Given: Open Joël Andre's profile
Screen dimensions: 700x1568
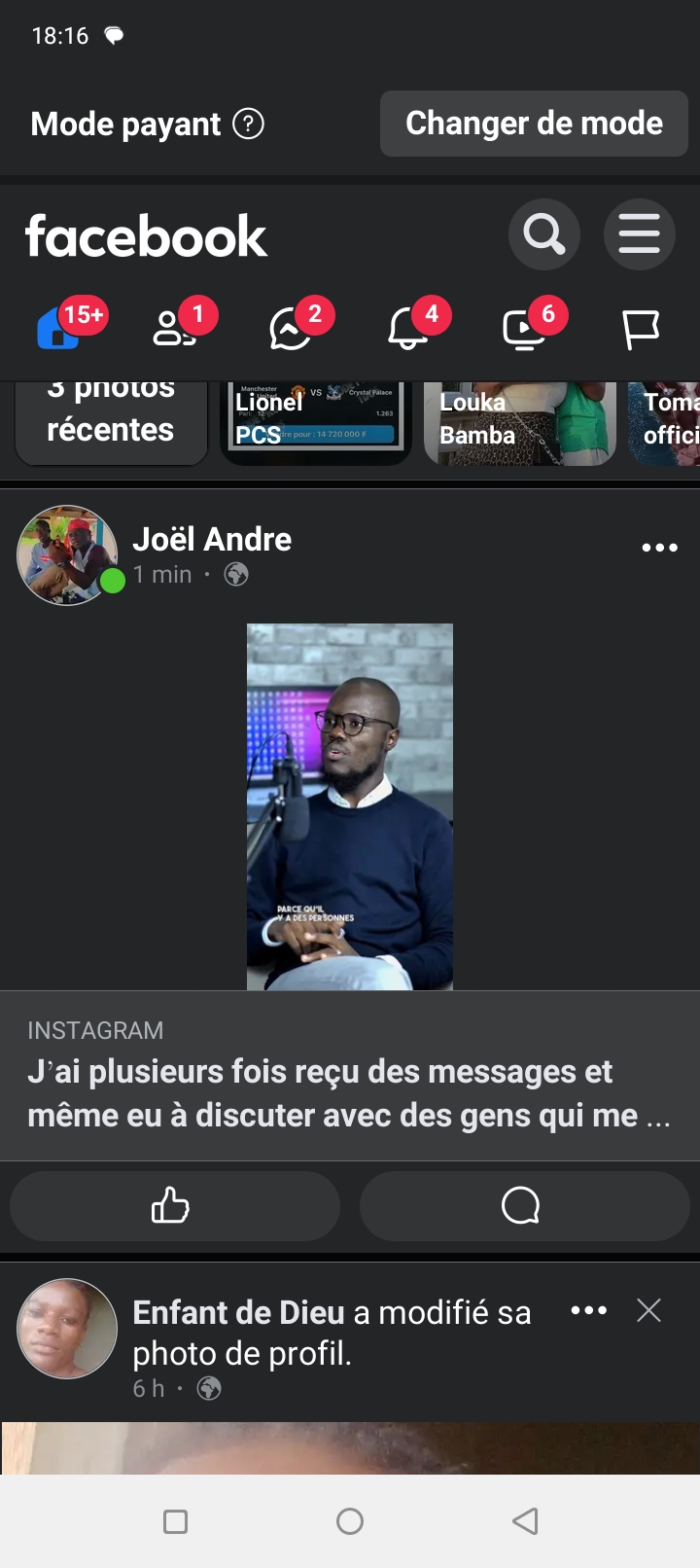Looking at the screenshot, I should [212, 539].
